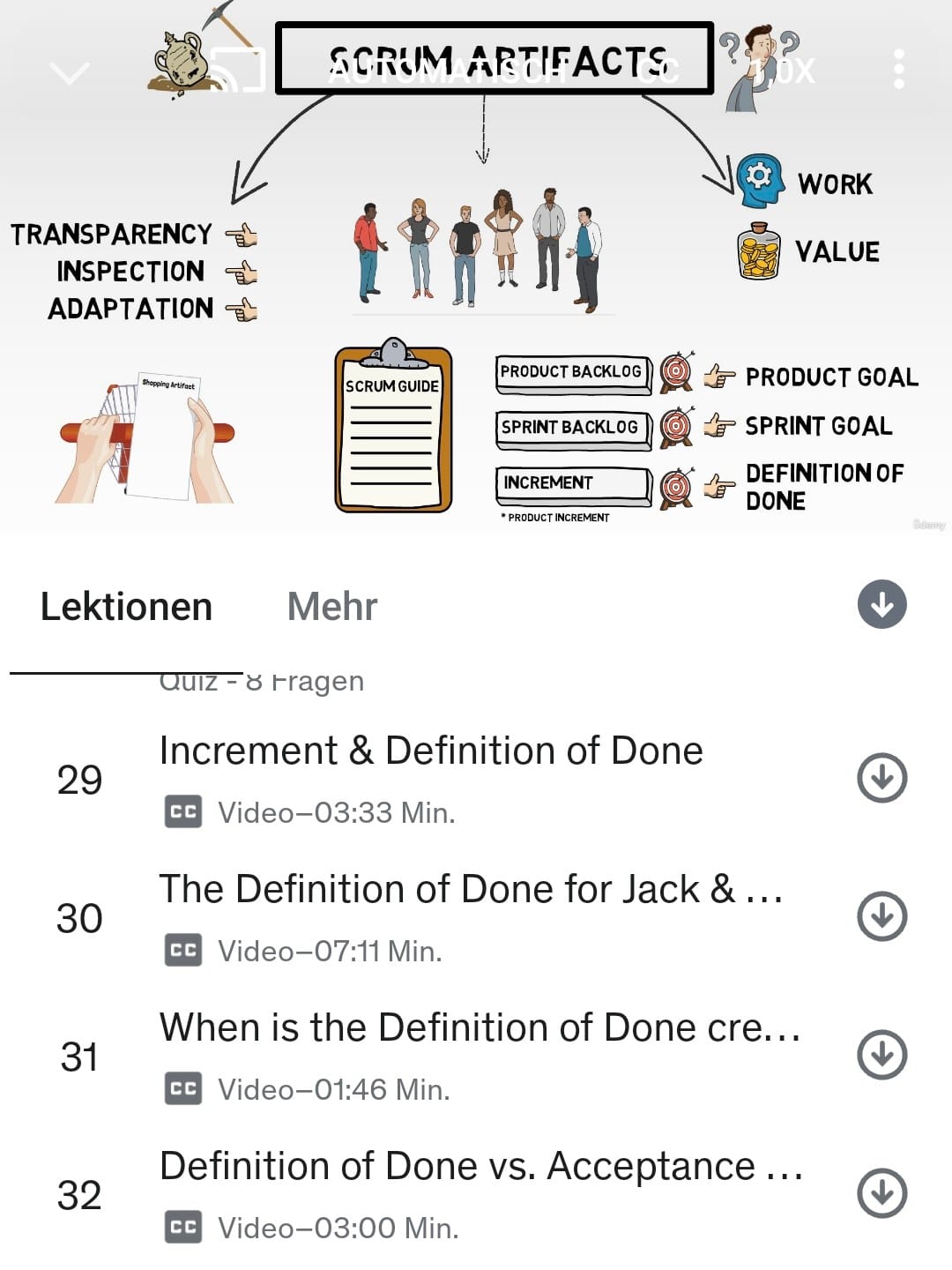
Task: Download lesson 29 Increment & Definition of Done
Action: 881,778
